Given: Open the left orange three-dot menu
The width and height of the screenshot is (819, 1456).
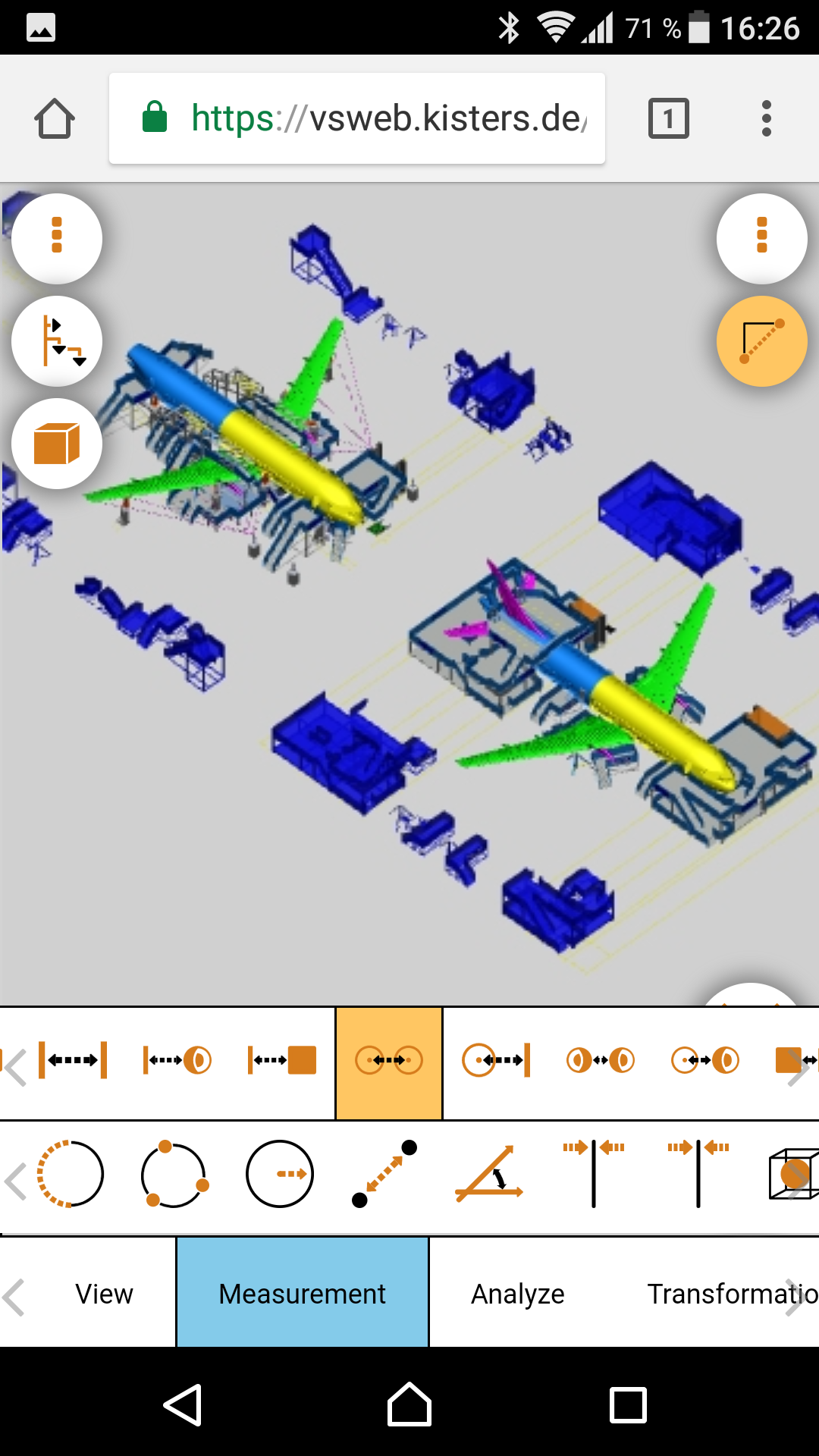Looking at the screenshot, I should tap(57, 238).
